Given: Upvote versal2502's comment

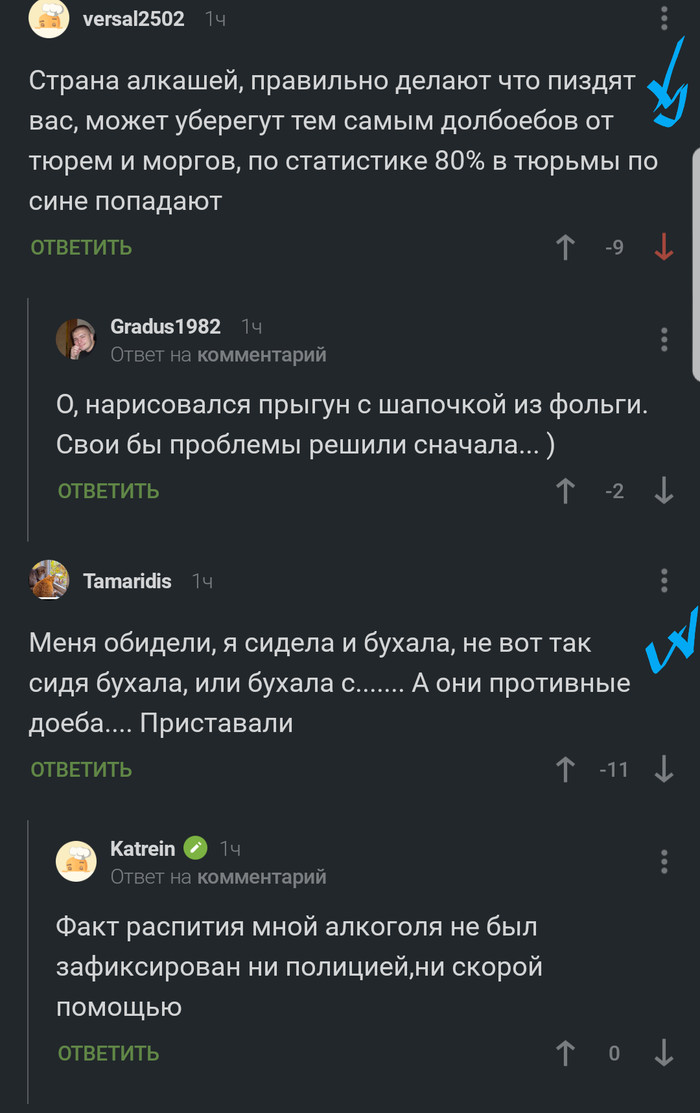Looking at the screenshot, I should coord(565,247).
